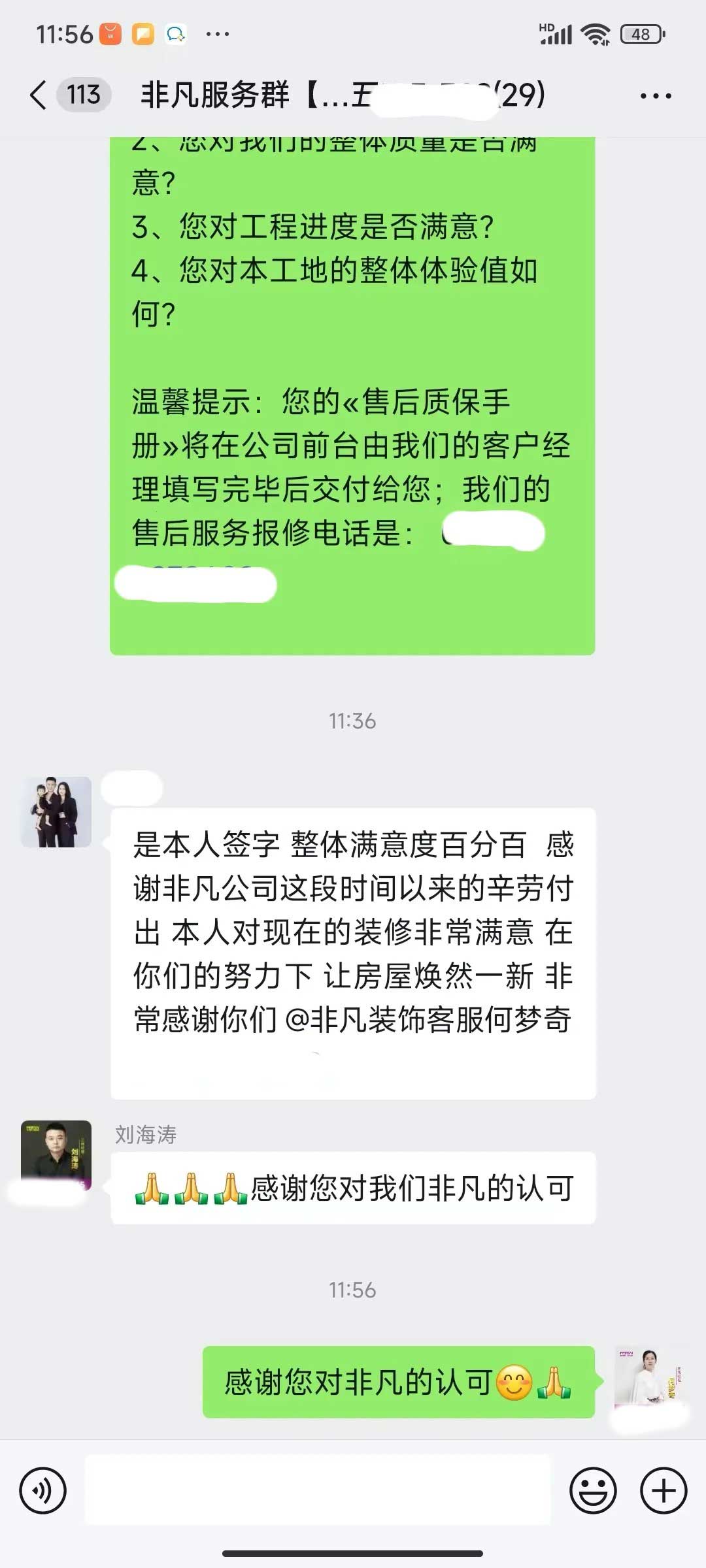Open the family-photo avatar's profile
The image size is (706, 1568).
(x=56, y=812)
